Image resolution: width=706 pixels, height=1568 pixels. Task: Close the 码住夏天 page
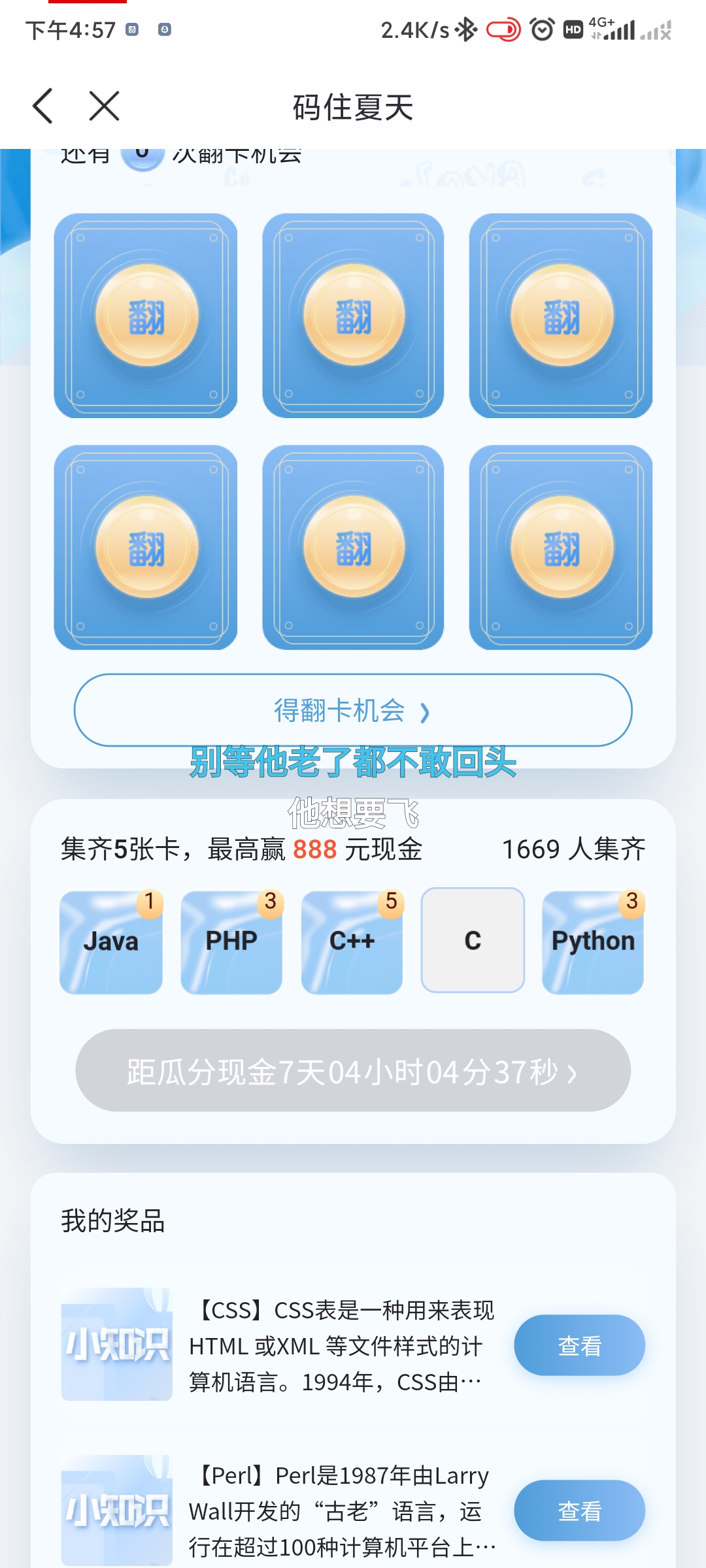point(105,106)
